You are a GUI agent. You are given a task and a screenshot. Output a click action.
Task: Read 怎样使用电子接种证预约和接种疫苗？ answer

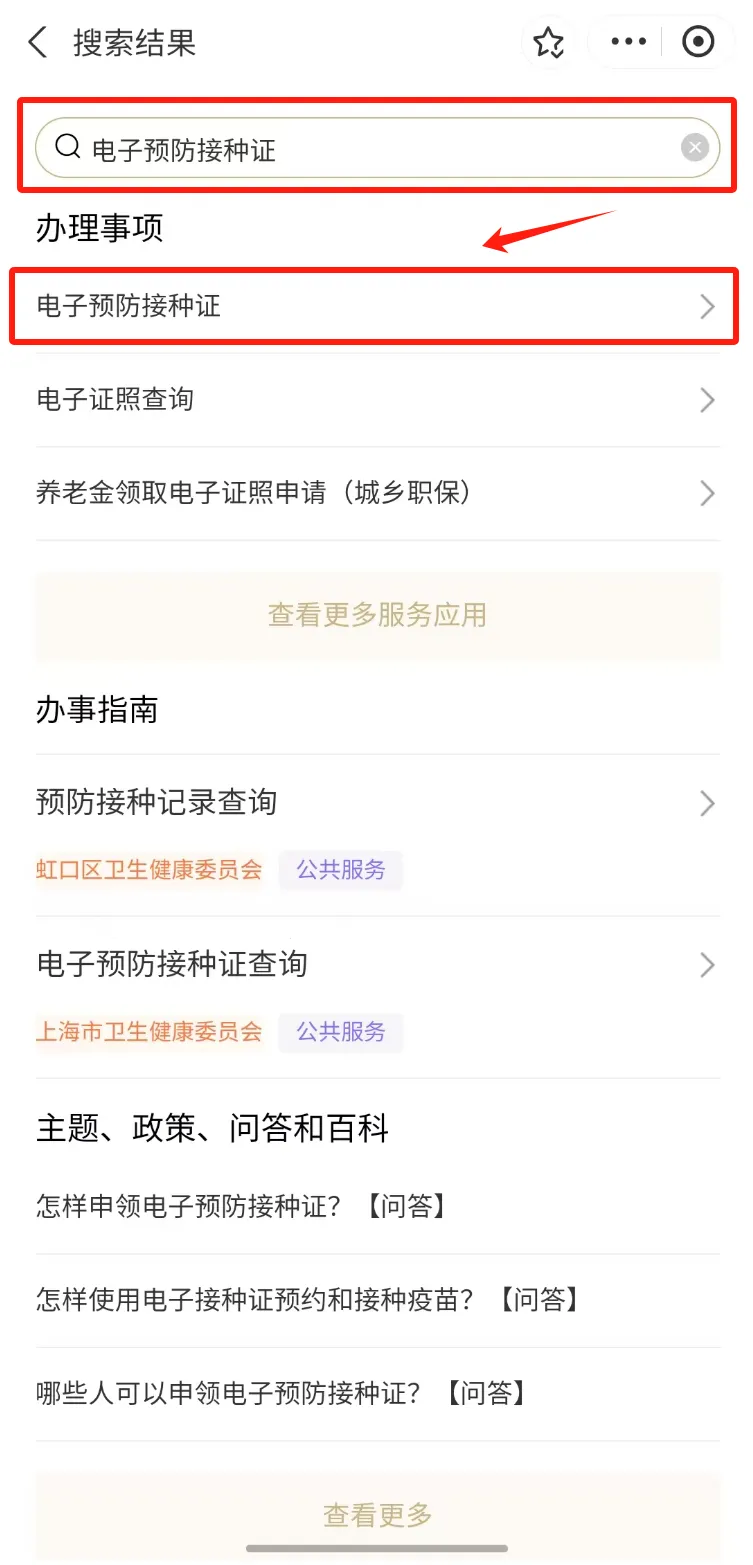tap(307, 1299)
